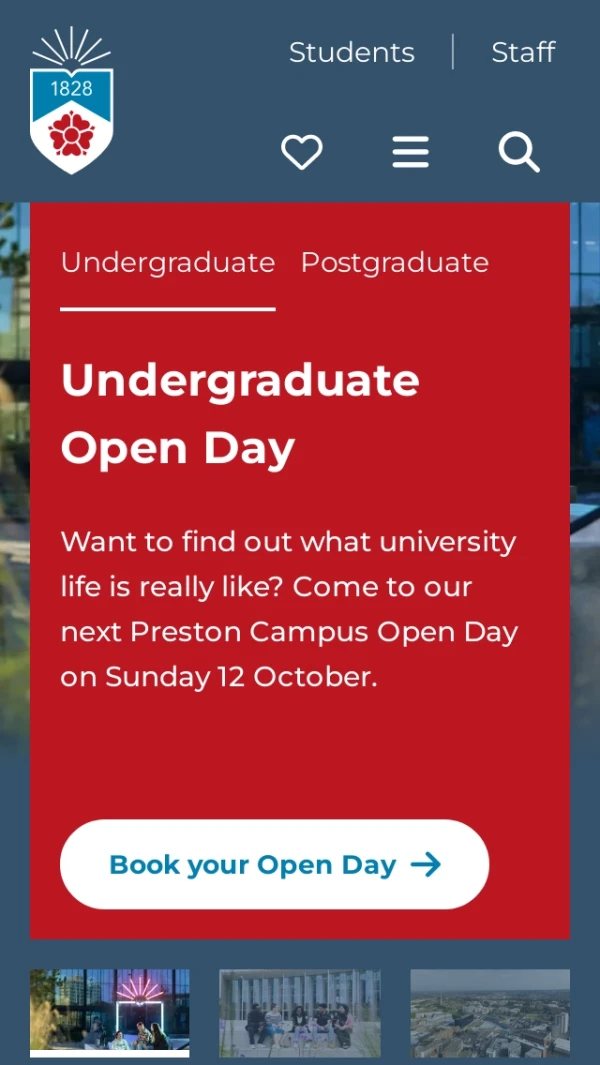
Task: Select the aerial city view thumbnail
Action: click(490, 1010)
